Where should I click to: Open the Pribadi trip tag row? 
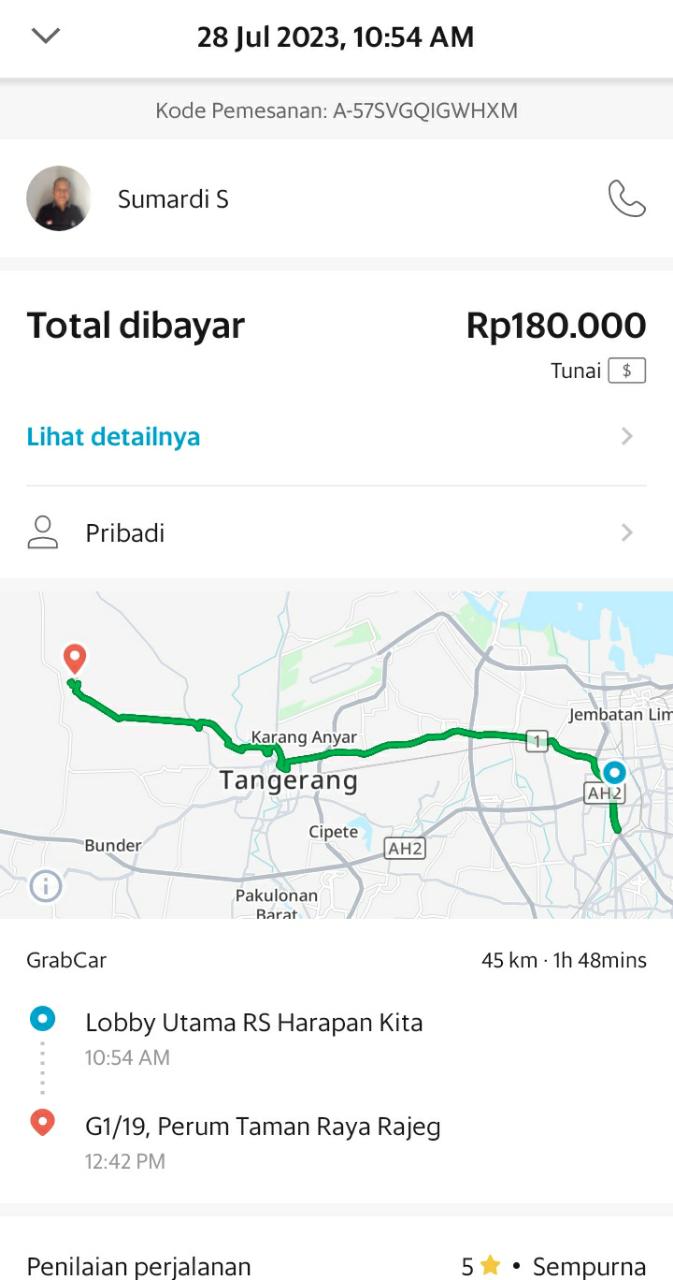pyautogui.click(x=336, y=533)
